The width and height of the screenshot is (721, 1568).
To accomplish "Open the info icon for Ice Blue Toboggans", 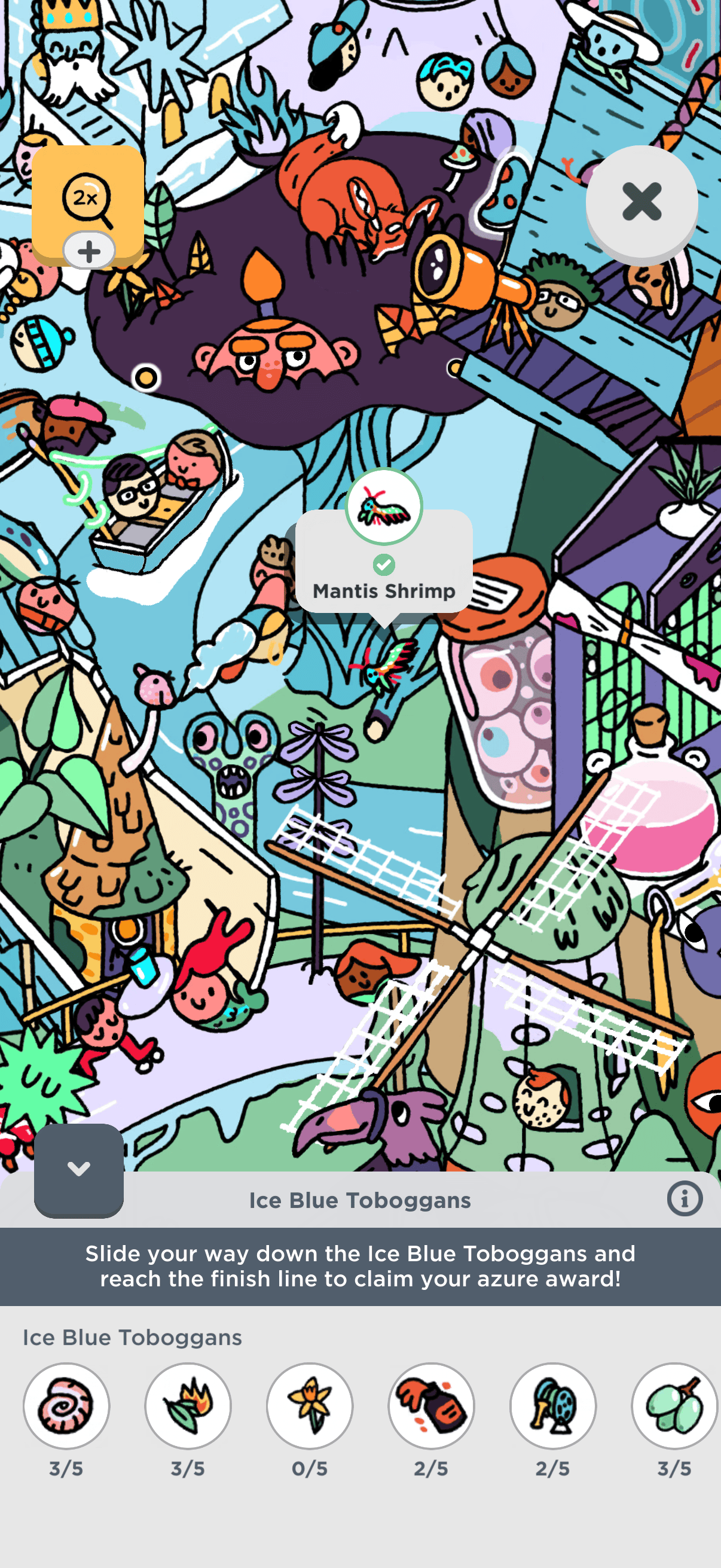I will 685,1199.
